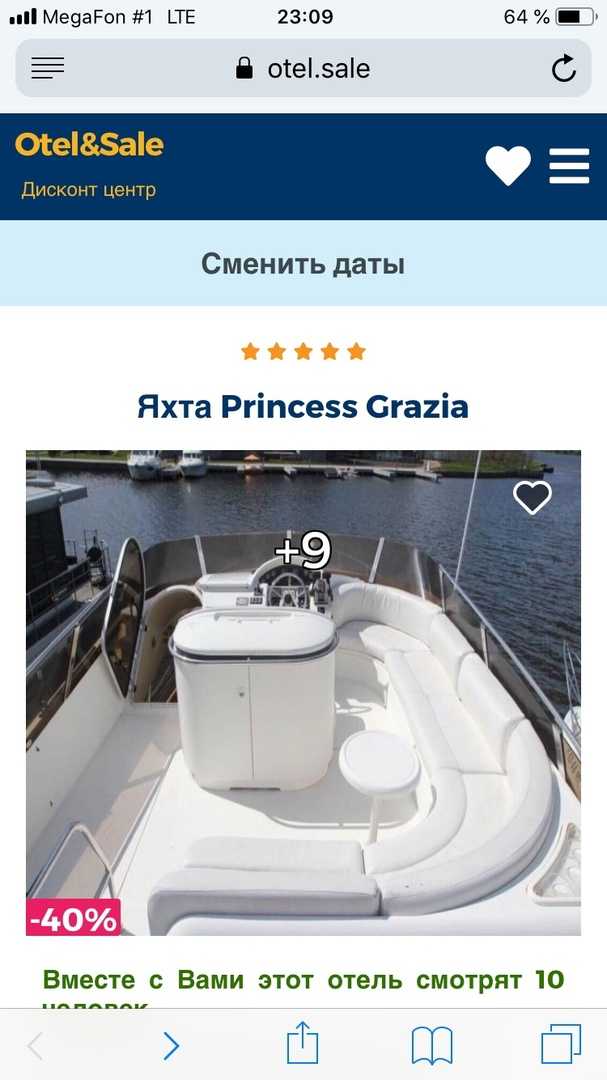Image resolution: width=607 pixels, height=1080 pixels.
Task: Open favorites via white heart in header
Action: (508, 165)
